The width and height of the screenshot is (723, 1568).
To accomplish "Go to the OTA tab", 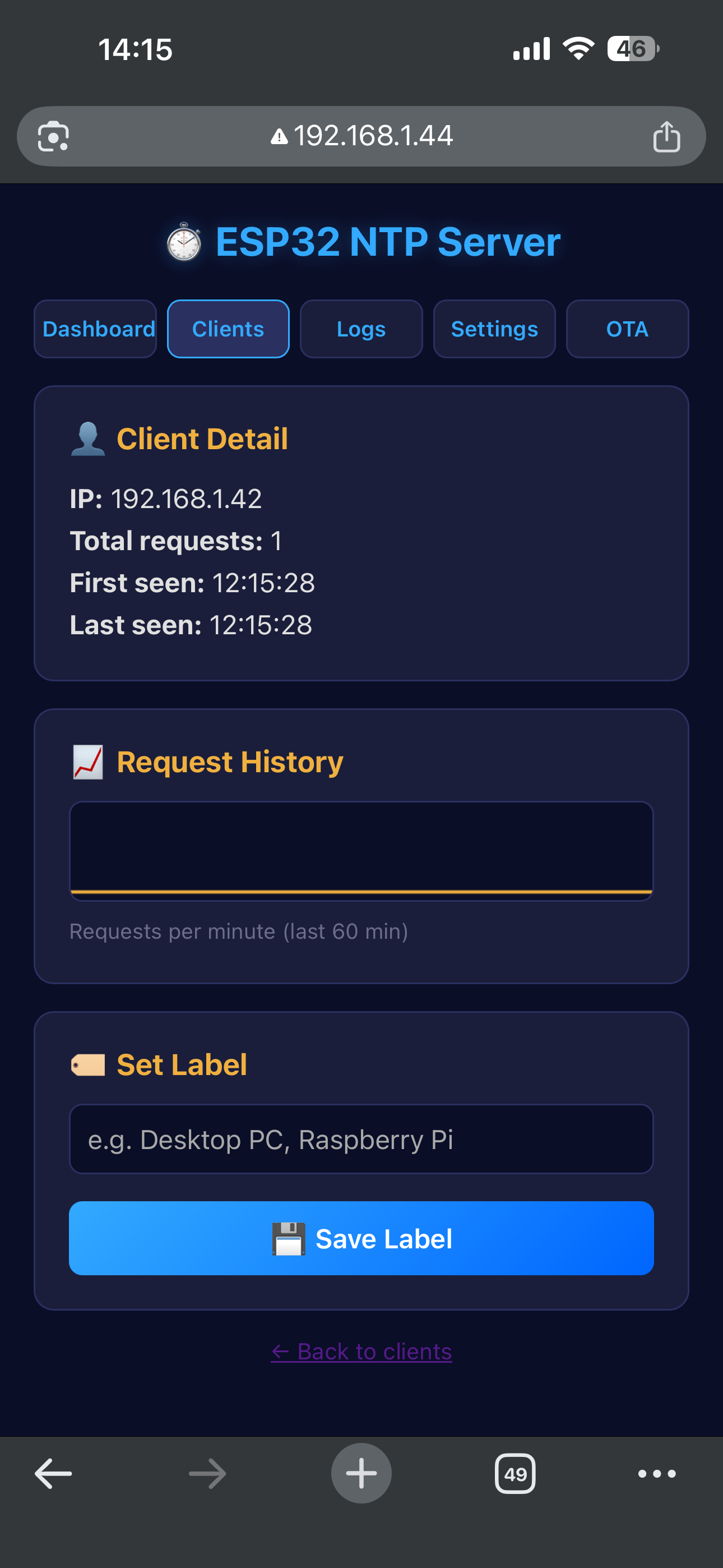I will click(627, 329).
